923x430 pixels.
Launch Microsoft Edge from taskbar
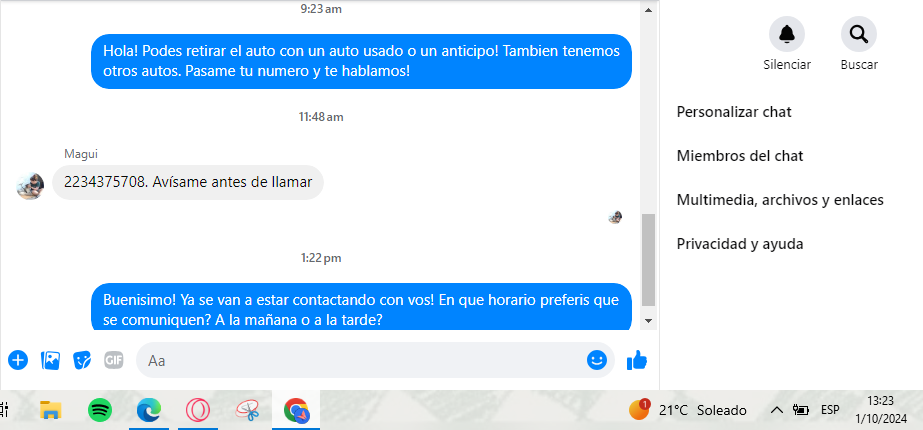(x=149, y=410)
